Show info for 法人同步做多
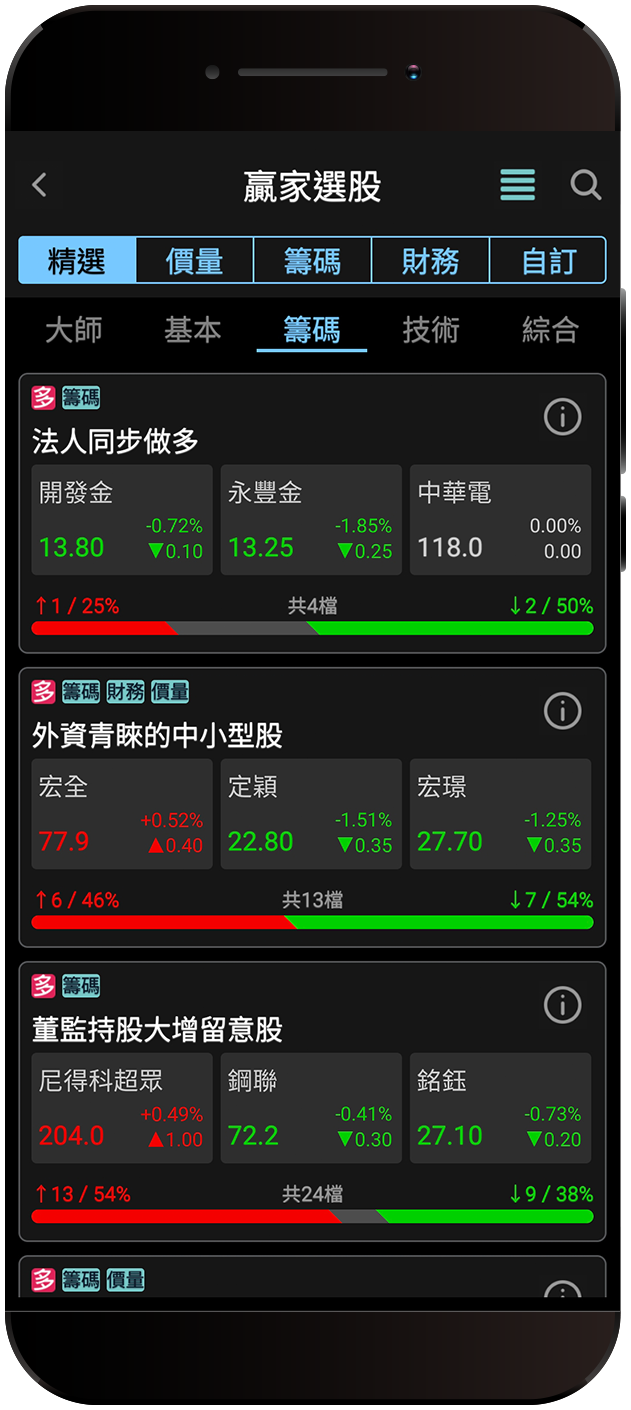The image size is (631, 1410). click(x=562, y=417)
